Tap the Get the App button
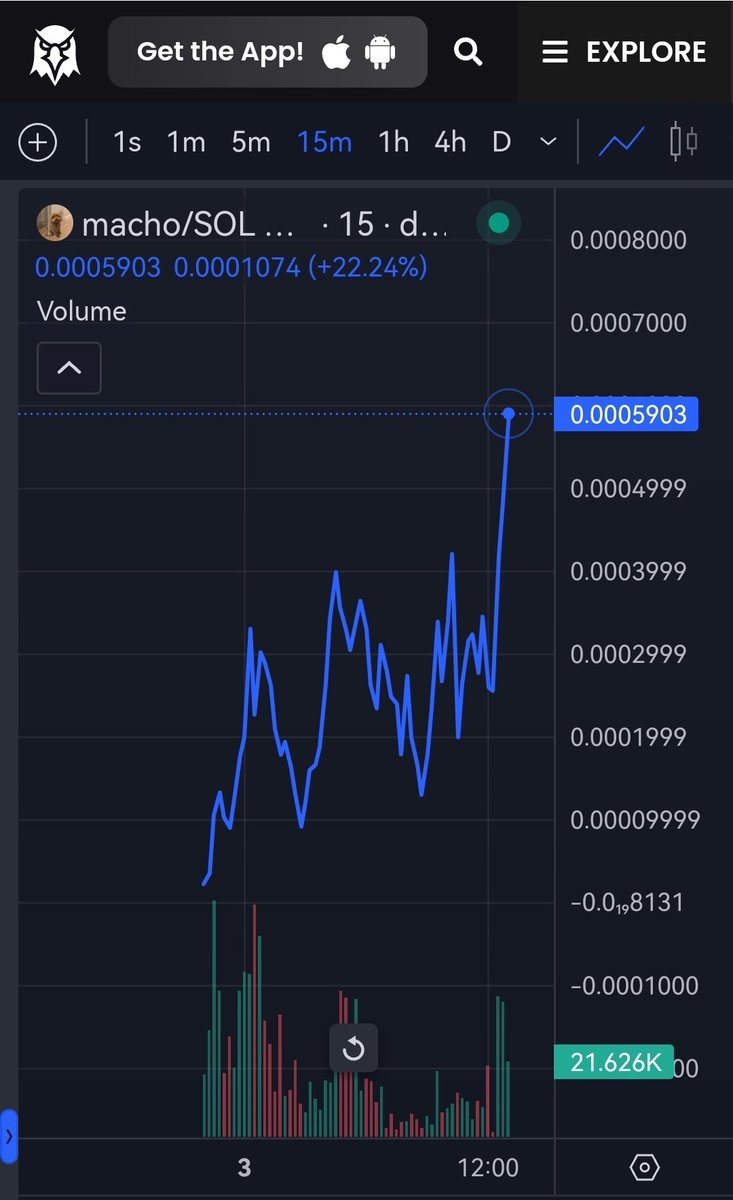The height and width of the screenshot is (1200, 733). coord(267,52)
